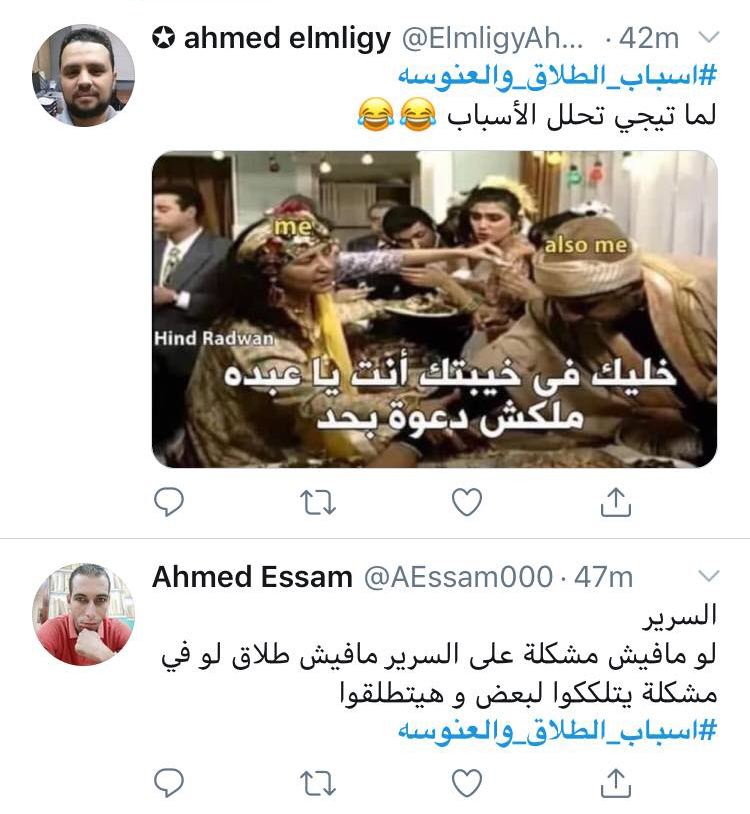750x814 pixels.
Task: Reply to ahmed elmligy's tweet
Action: pos(169,502)
